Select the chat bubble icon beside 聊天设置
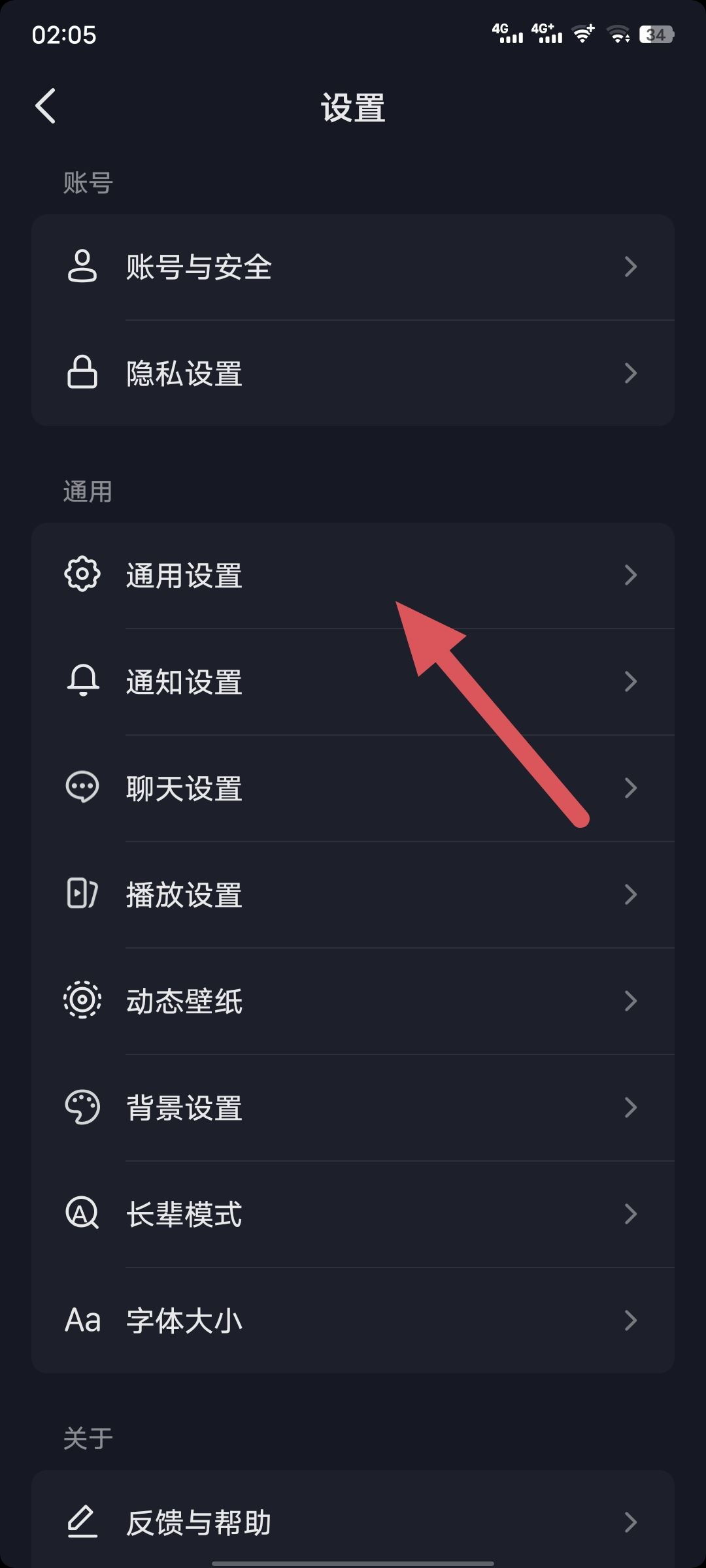706x1568 pixels. [81, 788]
